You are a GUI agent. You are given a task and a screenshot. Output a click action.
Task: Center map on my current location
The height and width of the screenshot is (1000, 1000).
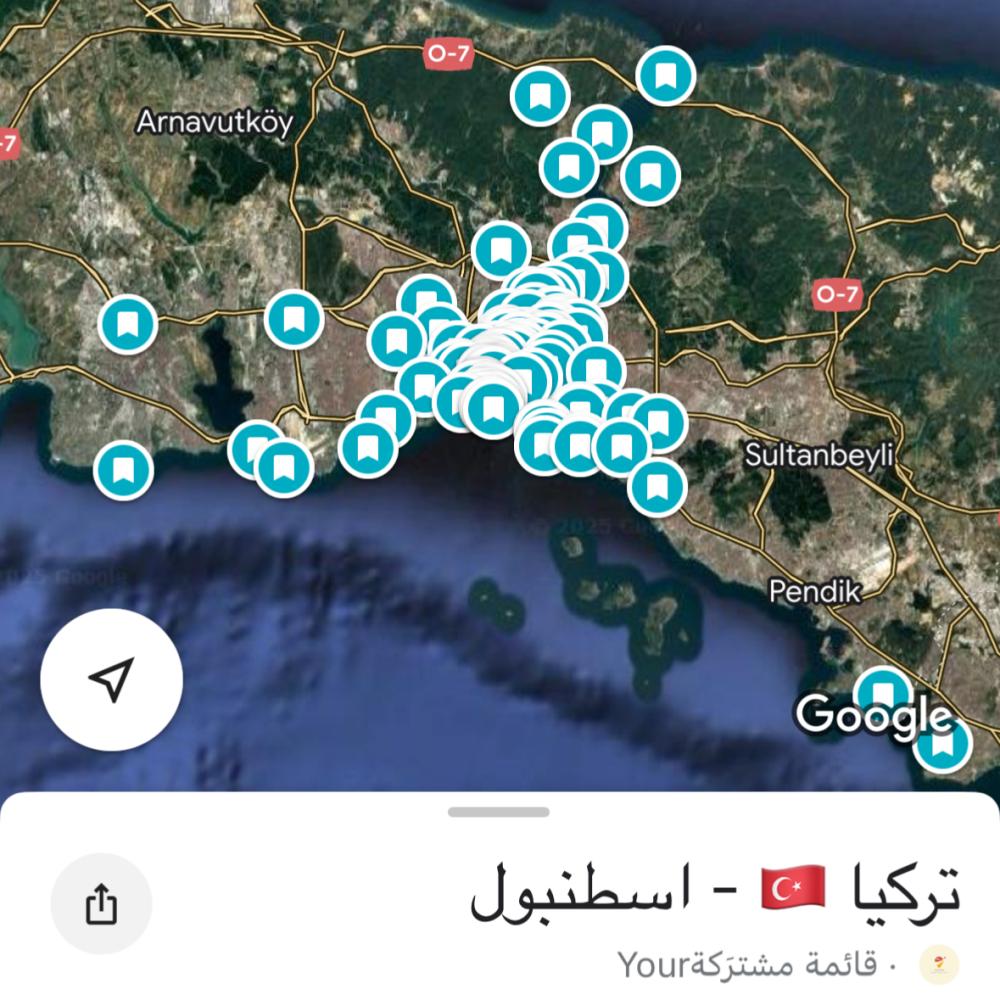tap(111, 679)
